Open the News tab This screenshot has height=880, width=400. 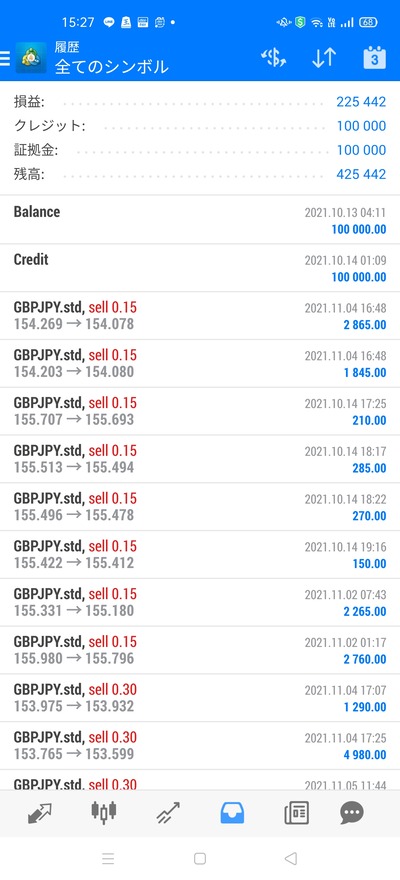tap(297, 813)
